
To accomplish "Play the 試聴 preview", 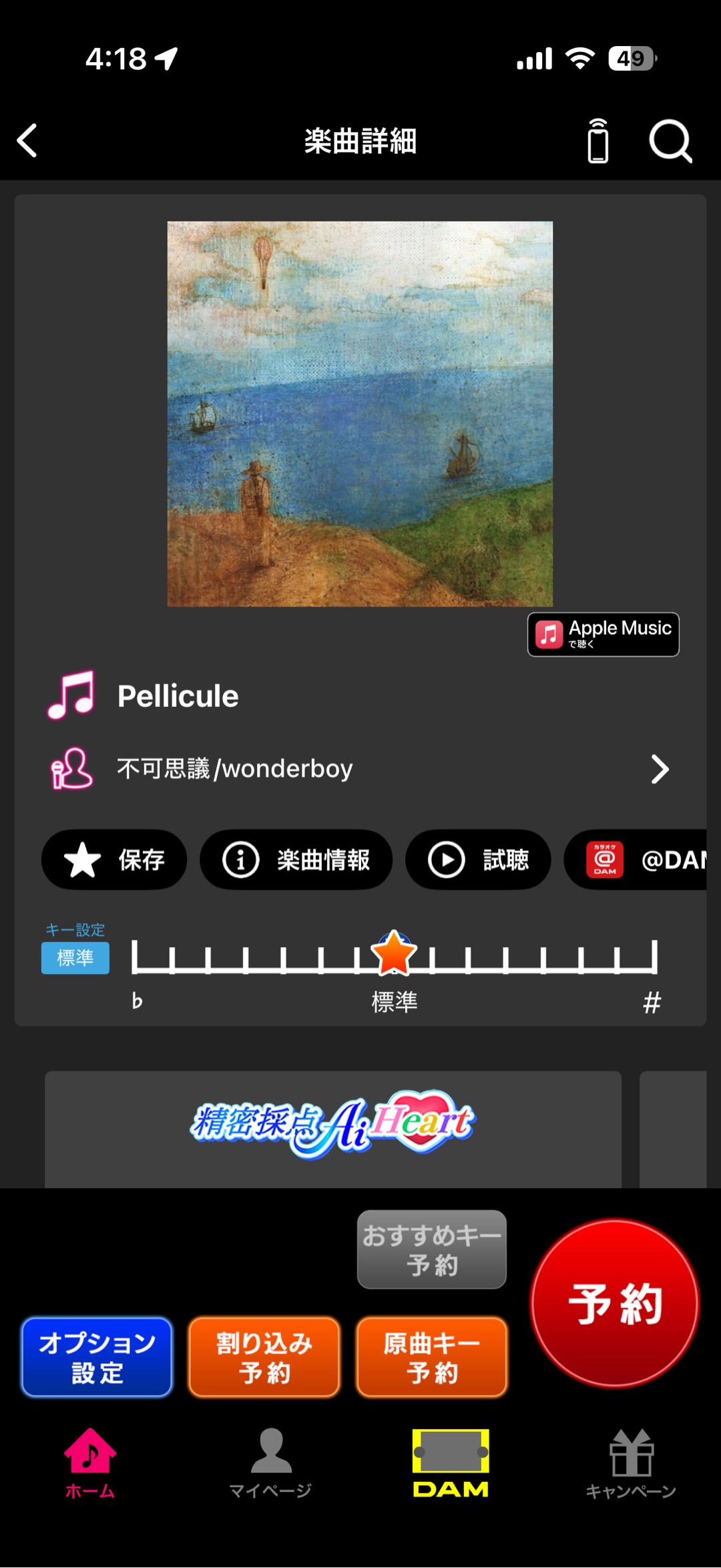I will (x=478, y=860).
